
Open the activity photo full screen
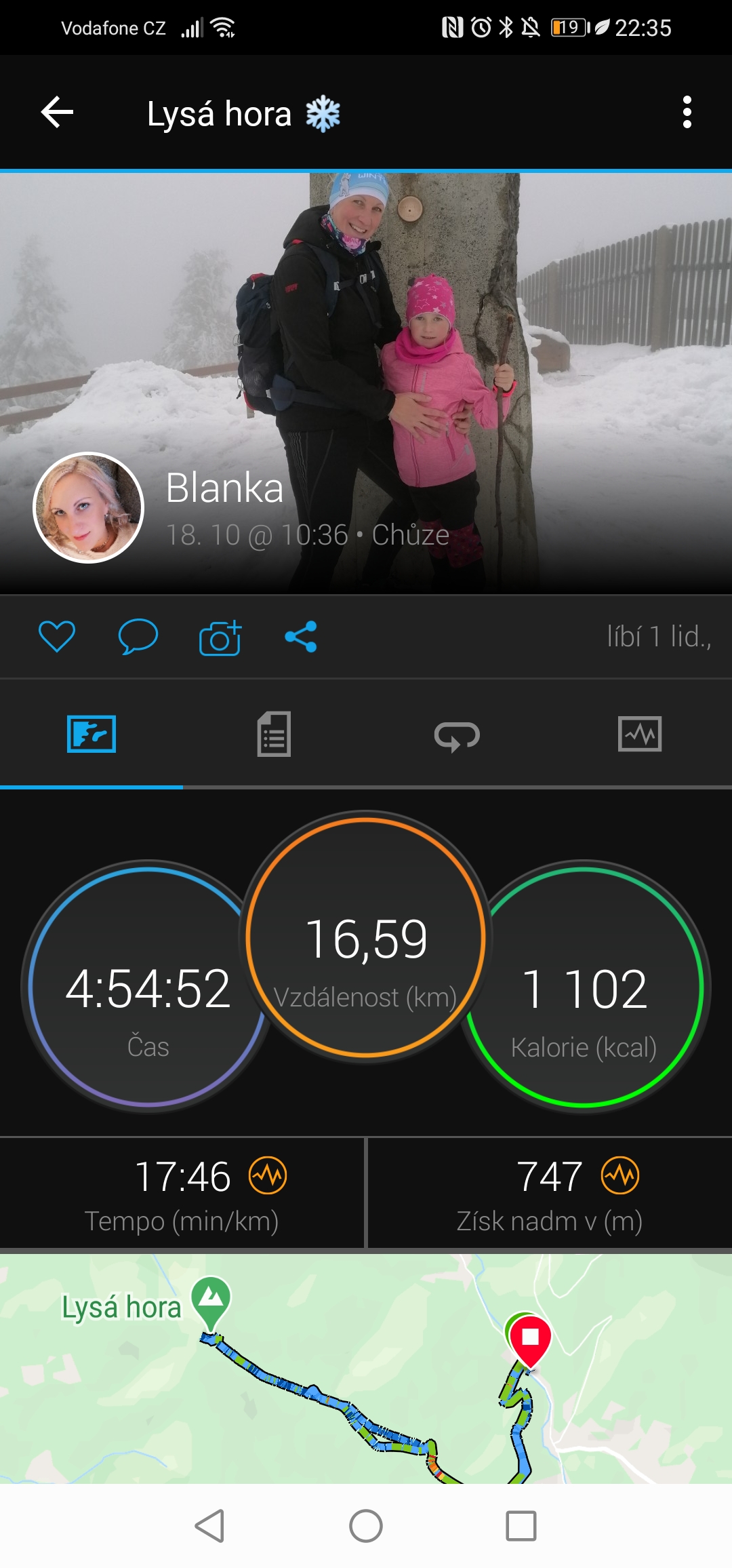pyautogui.click(x=366, y=339)
